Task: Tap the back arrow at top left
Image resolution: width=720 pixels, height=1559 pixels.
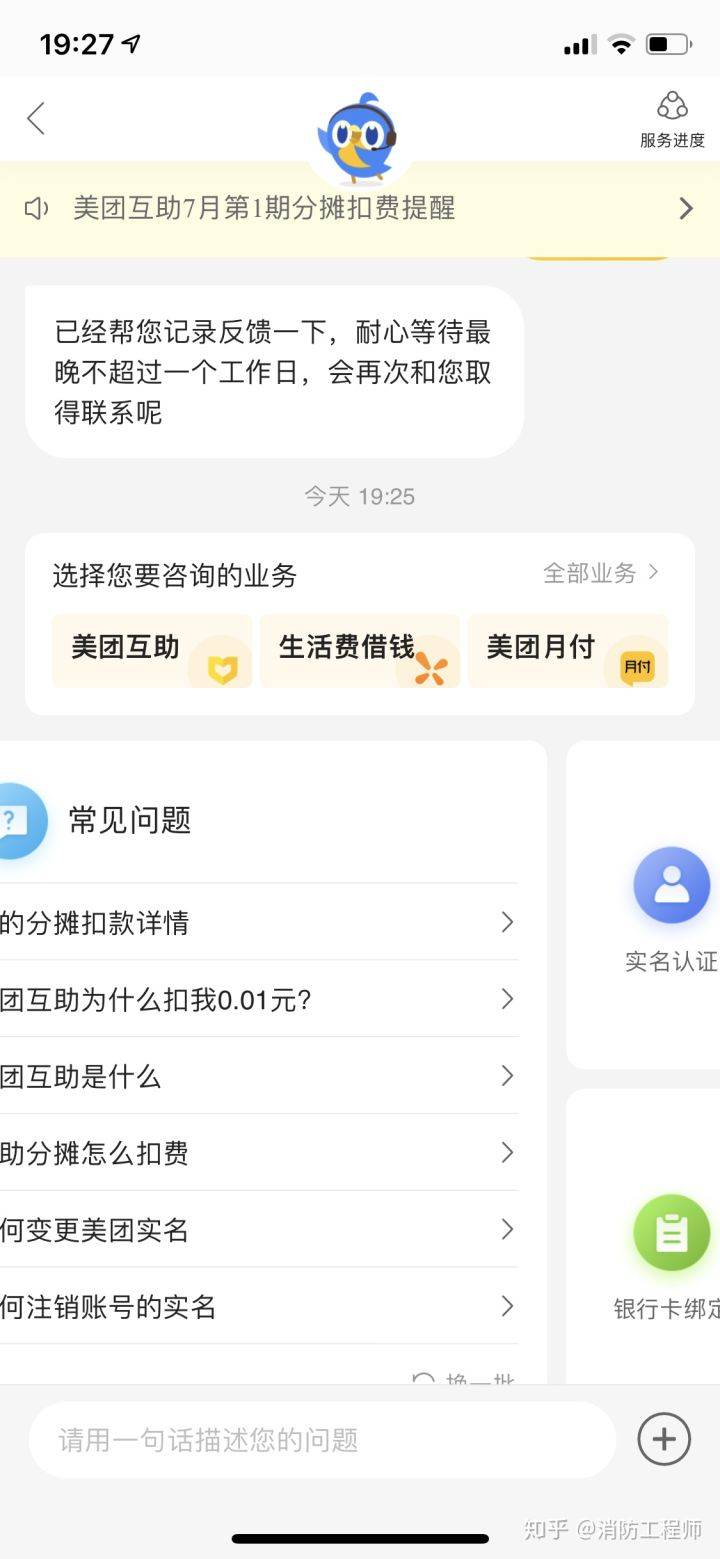Action: [36, 118]
